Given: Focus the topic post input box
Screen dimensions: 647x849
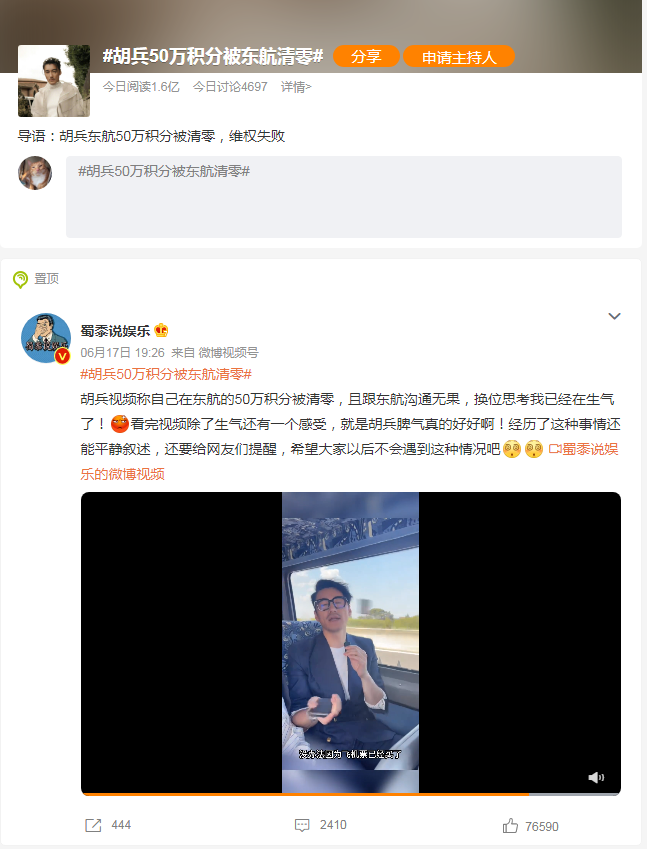Looking at the screenshot, I should point(344,197).
